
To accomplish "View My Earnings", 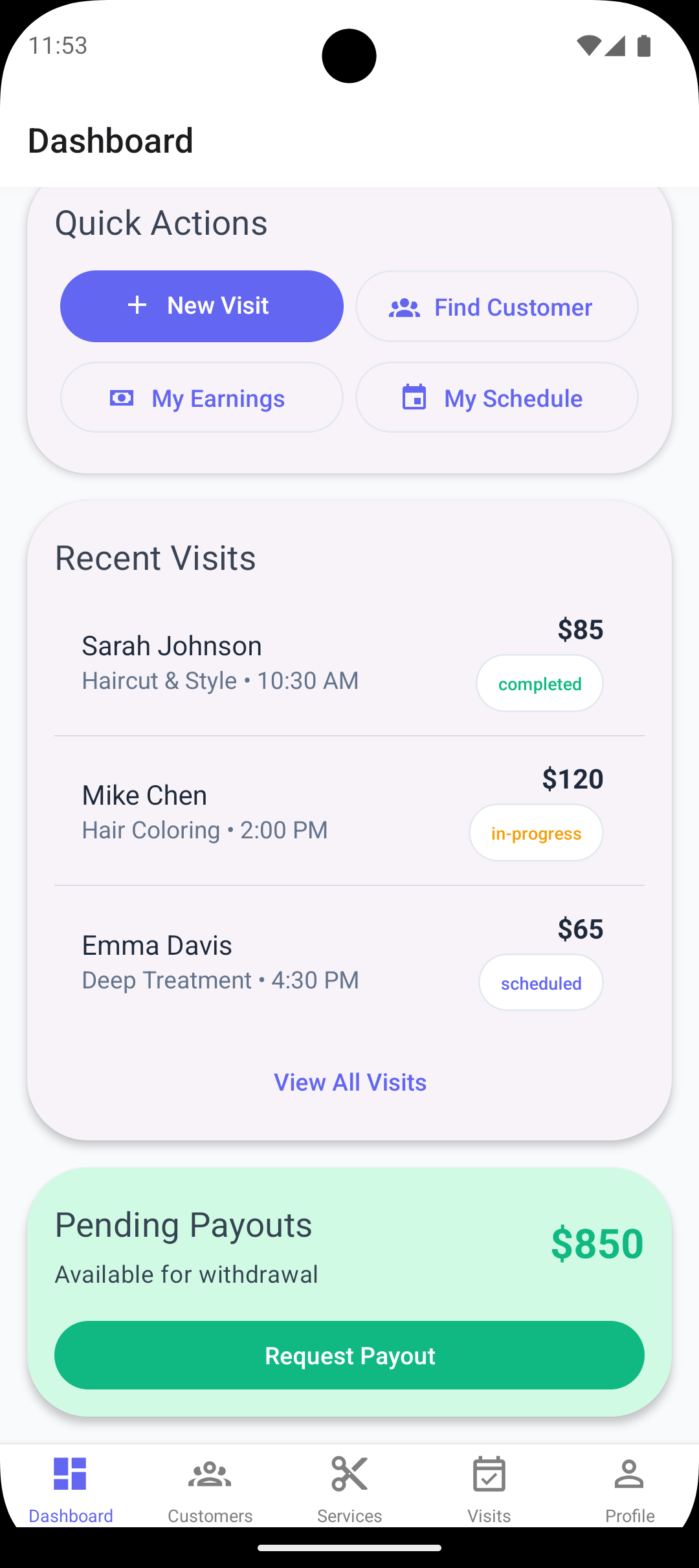I will click(x=201, y=398).
